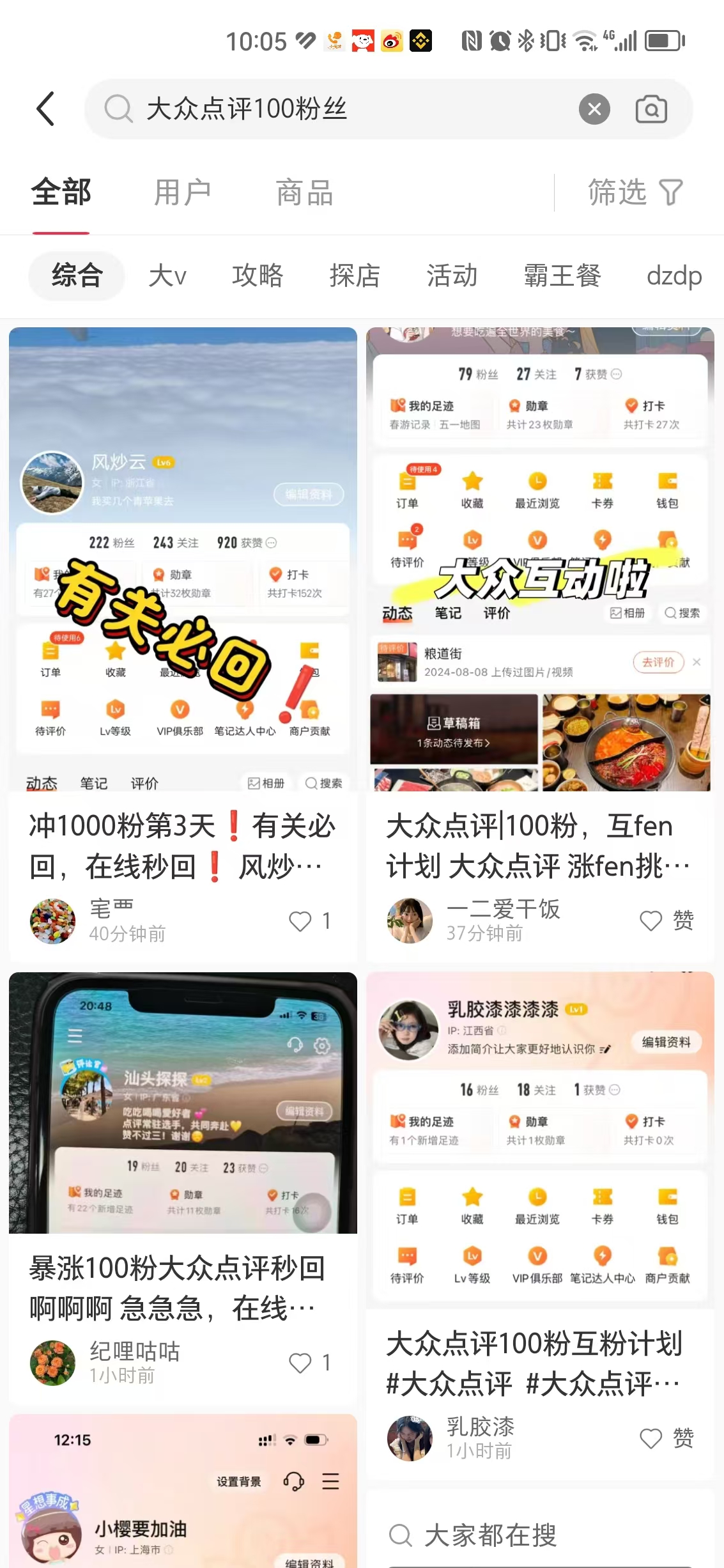
Task: Clear the search query text
Action: [x=594, y=109]
